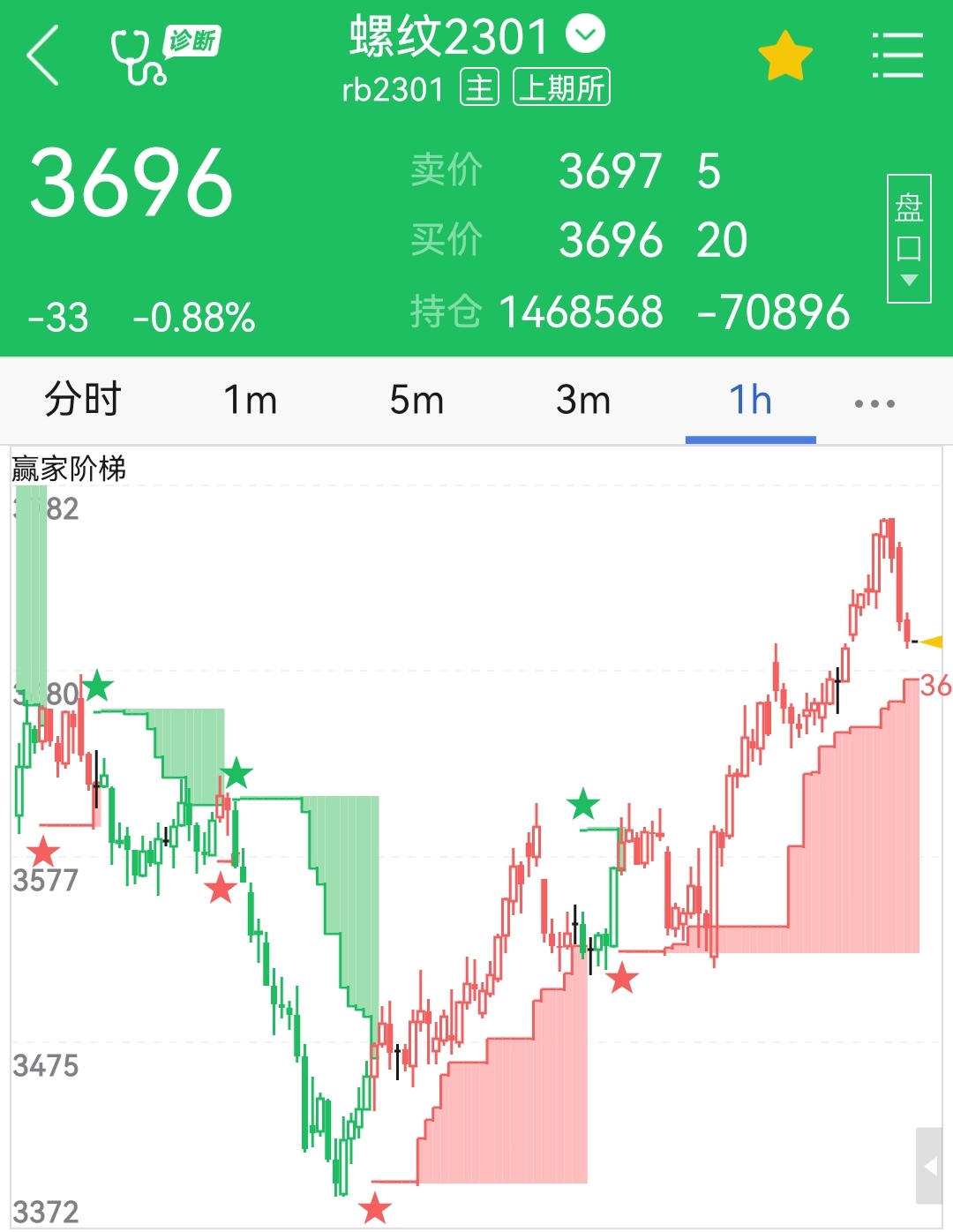Toggle the favorite star for rb2301

coord(785,53)
